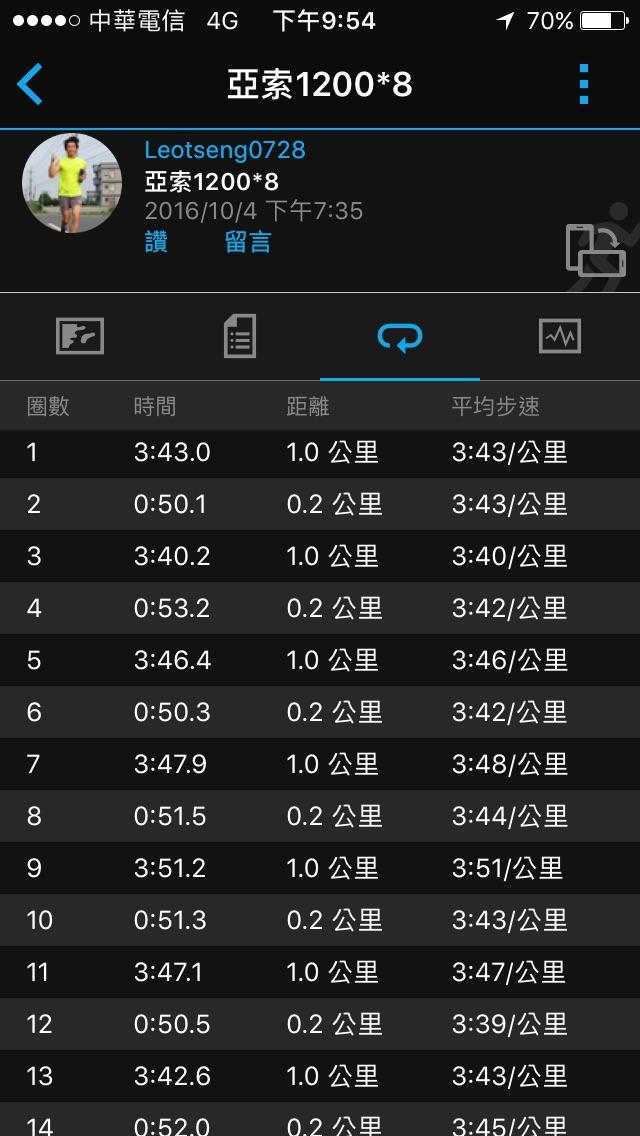Open Leotseng0728's profile picture

(72, 183)
